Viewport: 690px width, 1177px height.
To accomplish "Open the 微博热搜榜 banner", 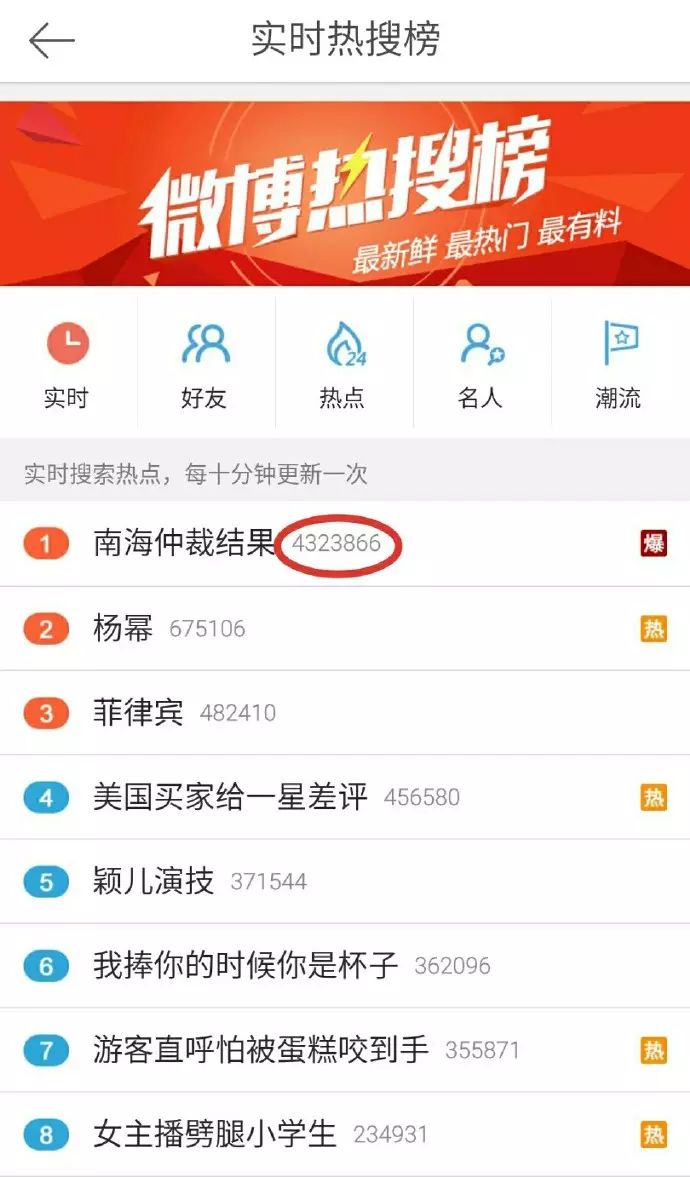I will pyautogui.click(x=345, y=193).
